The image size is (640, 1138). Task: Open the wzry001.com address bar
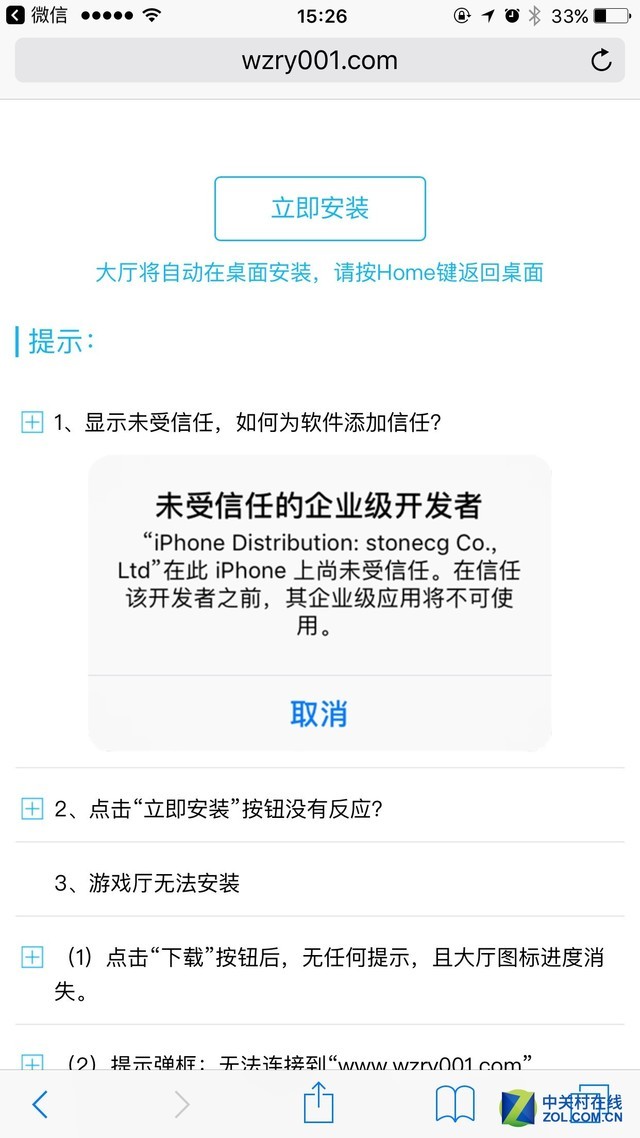(320, 61)
